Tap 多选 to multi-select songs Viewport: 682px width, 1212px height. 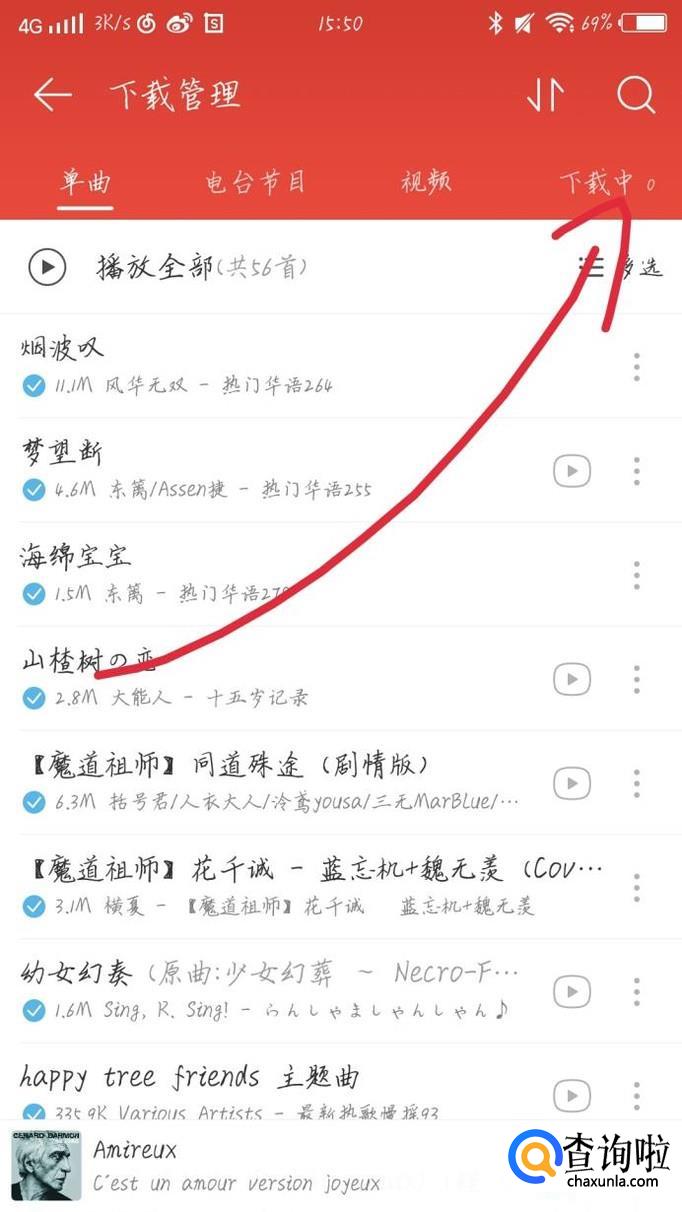pyautogui.click(x=622, y=267)
